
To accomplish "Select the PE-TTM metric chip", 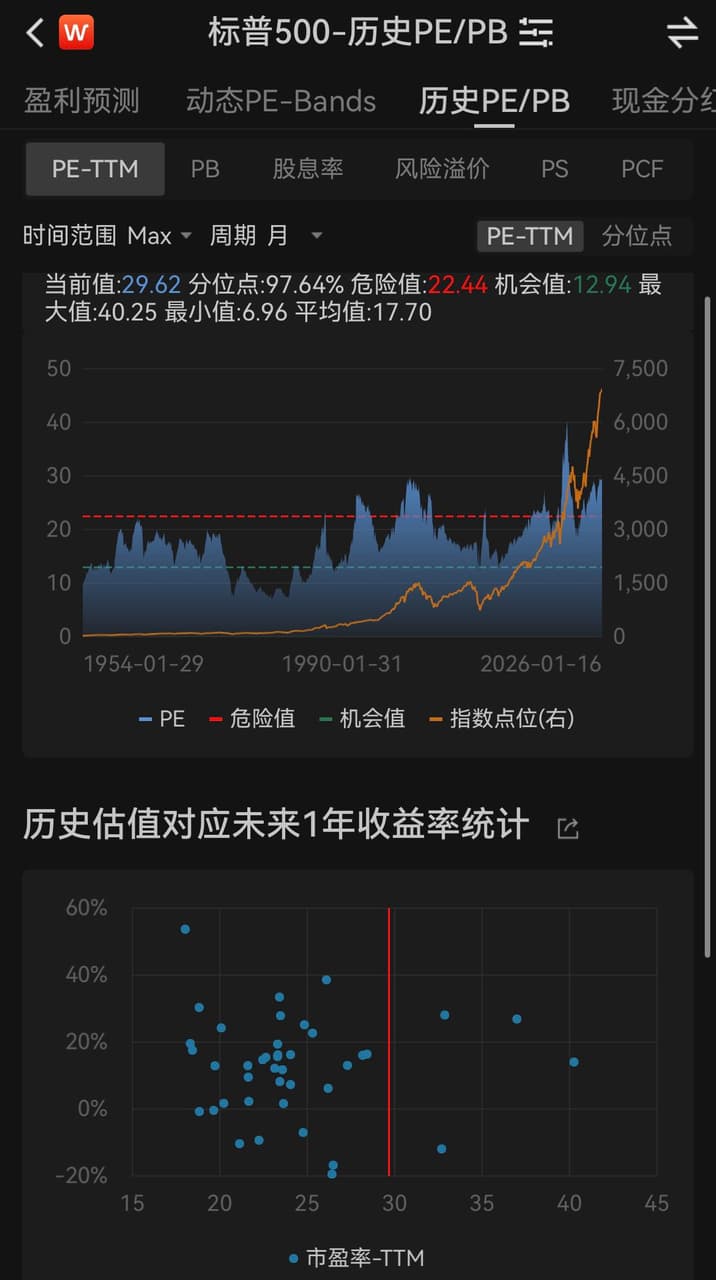I will [x=95, y=169].
